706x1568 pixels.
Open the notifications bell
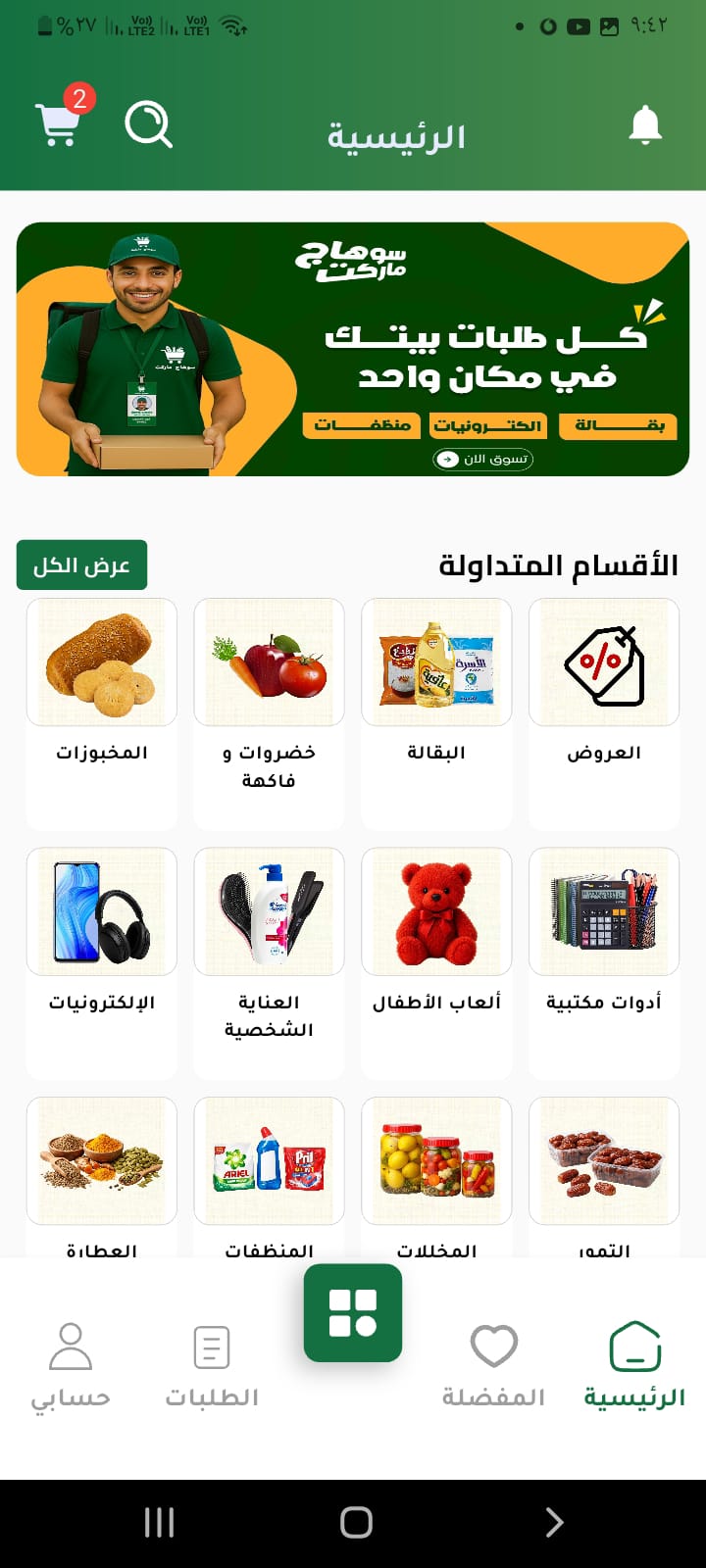tap(645, 125)
